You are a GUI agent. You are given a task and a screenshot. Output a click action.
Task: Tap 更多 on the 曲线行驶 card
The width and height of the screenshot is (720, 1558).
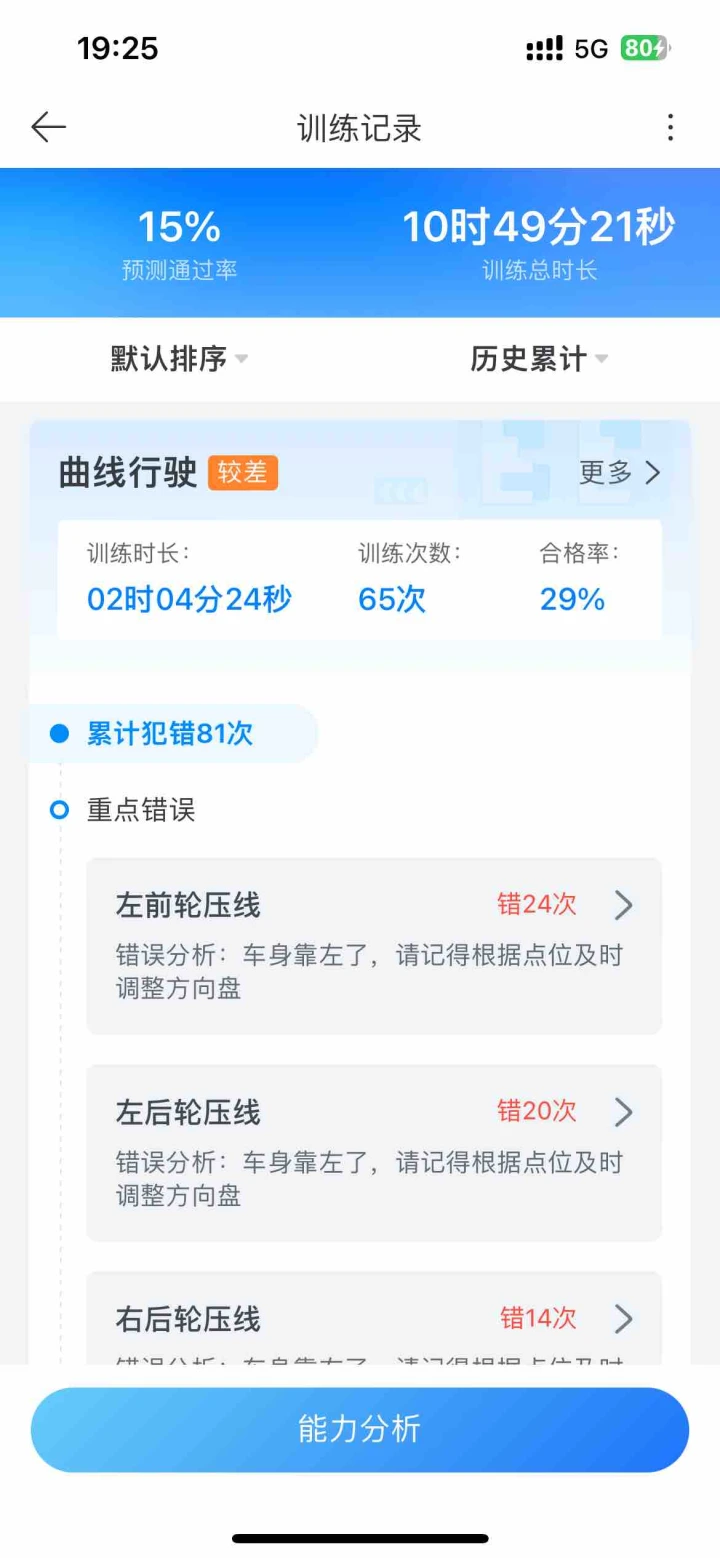[x=620, y=473]
